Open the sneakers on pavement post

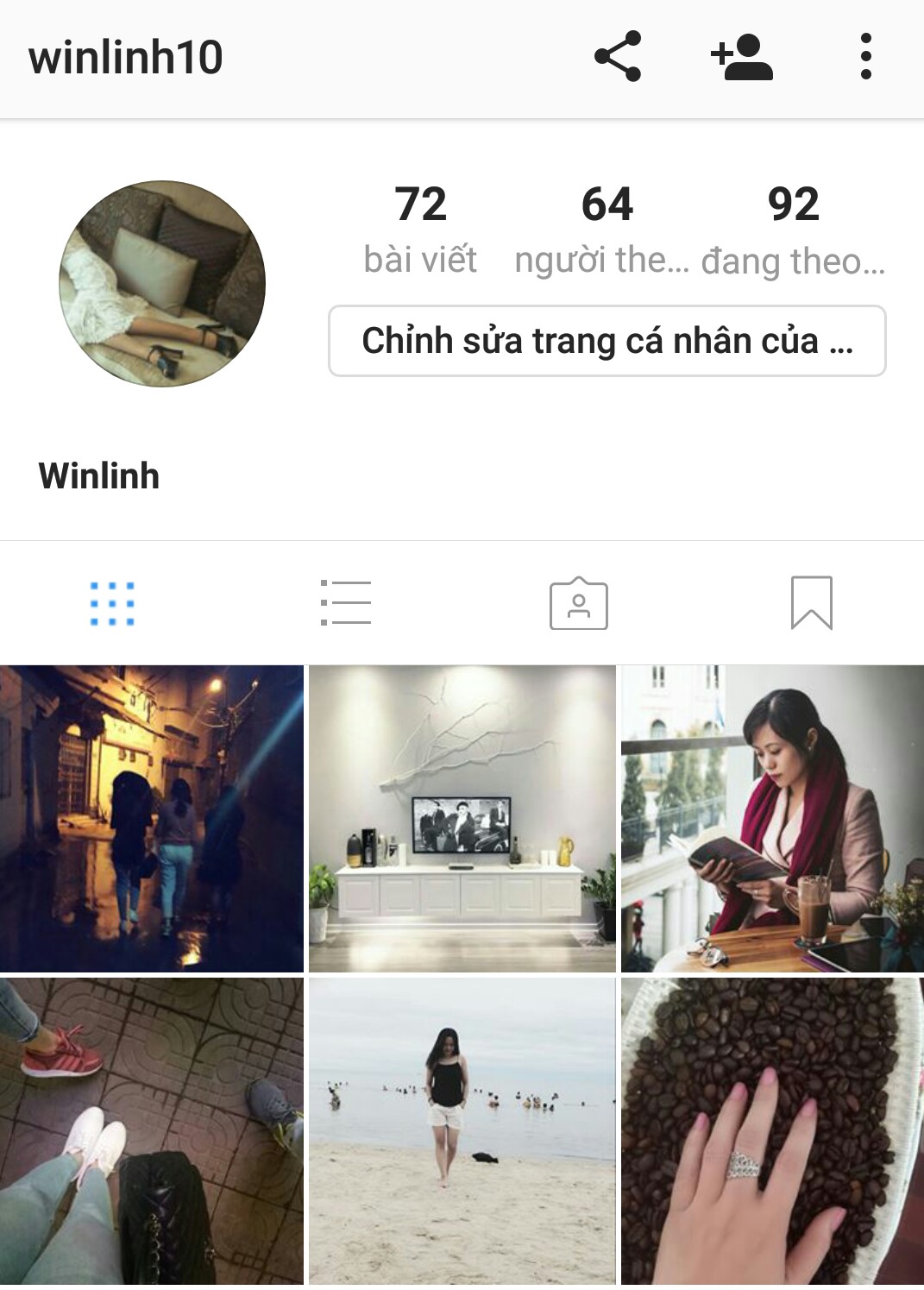pyautogui.click(x=152, y=1130)
